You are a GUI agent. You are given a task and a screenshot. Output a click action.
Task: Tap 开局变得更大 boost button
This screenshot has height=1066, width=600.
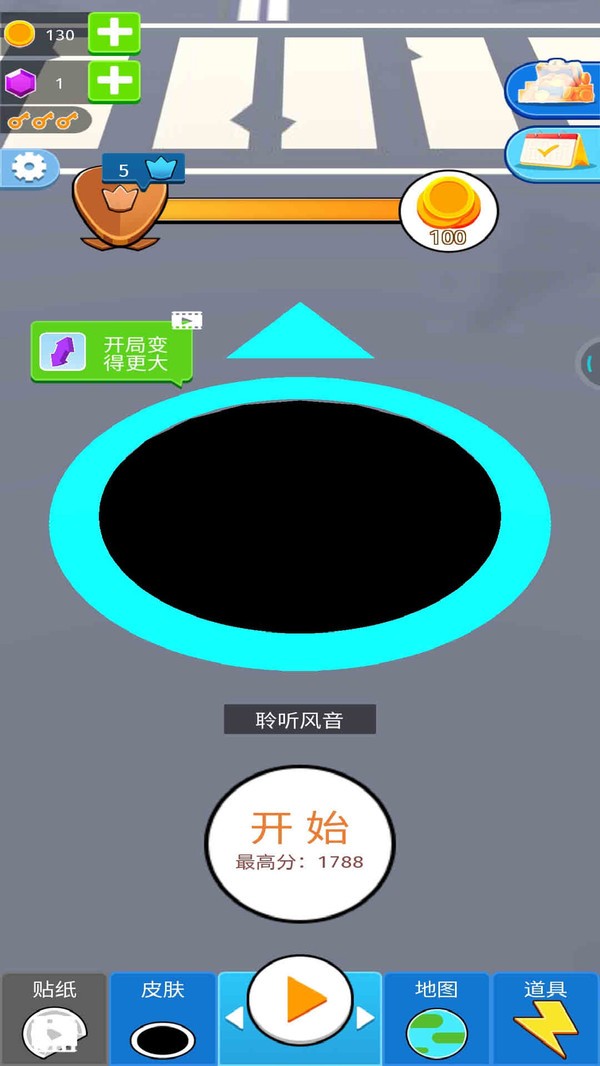(x=111, y=352)
